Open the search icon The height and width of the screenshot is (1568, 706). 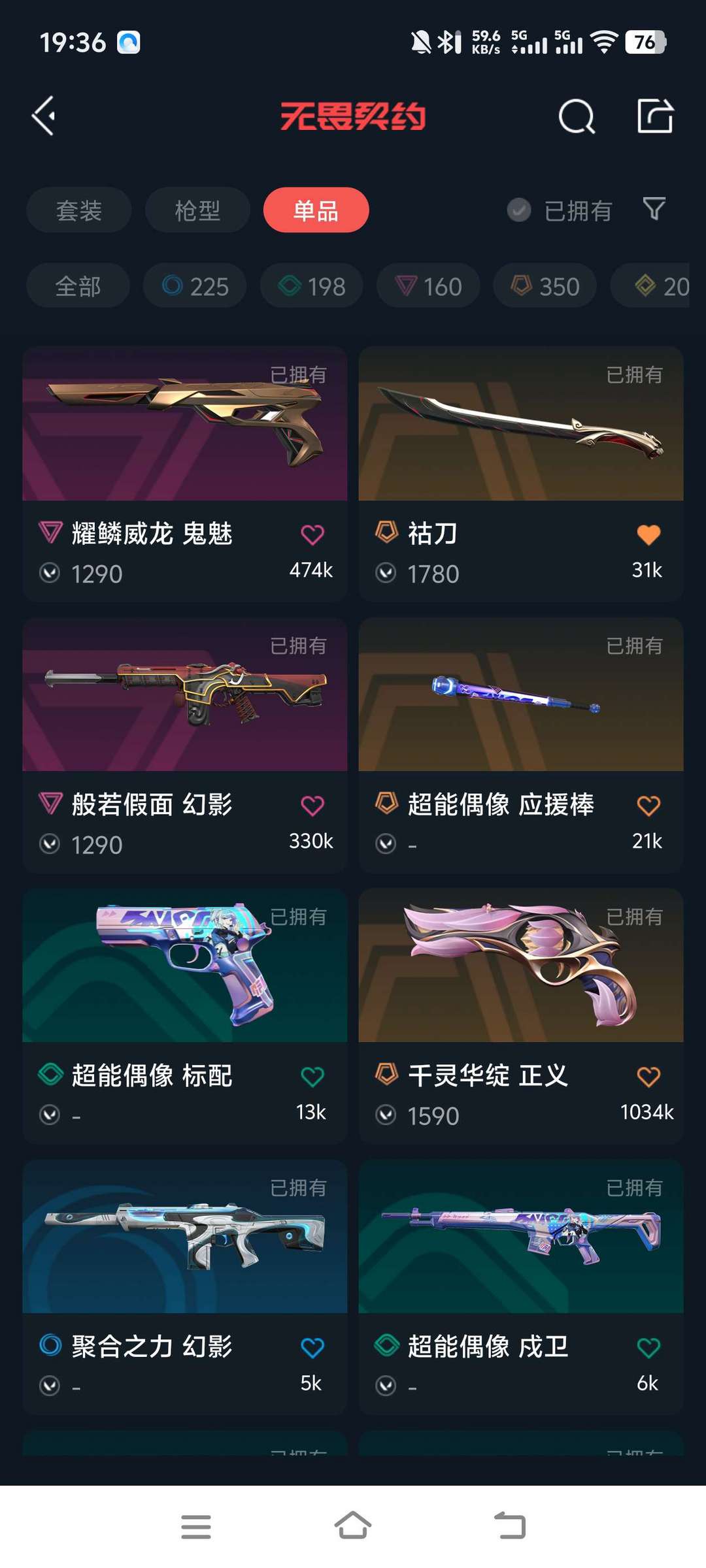577,117
